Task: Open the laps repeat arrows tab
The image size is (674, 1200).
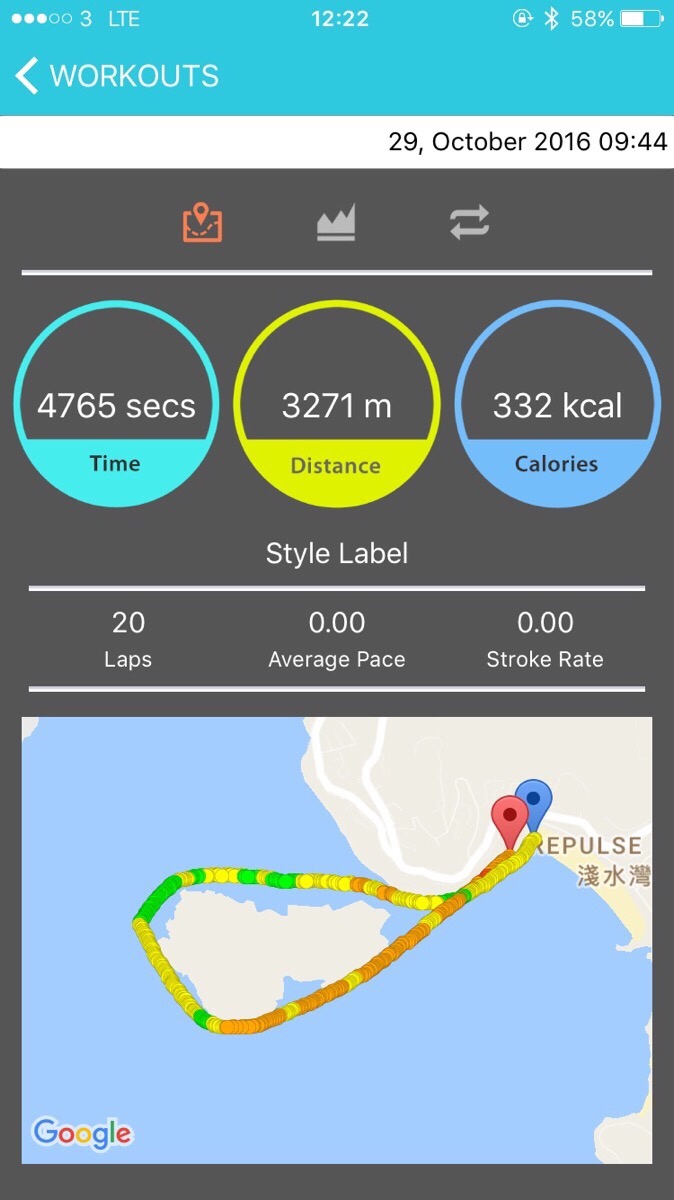Action: pyautogui.click(x=469, y=222)
